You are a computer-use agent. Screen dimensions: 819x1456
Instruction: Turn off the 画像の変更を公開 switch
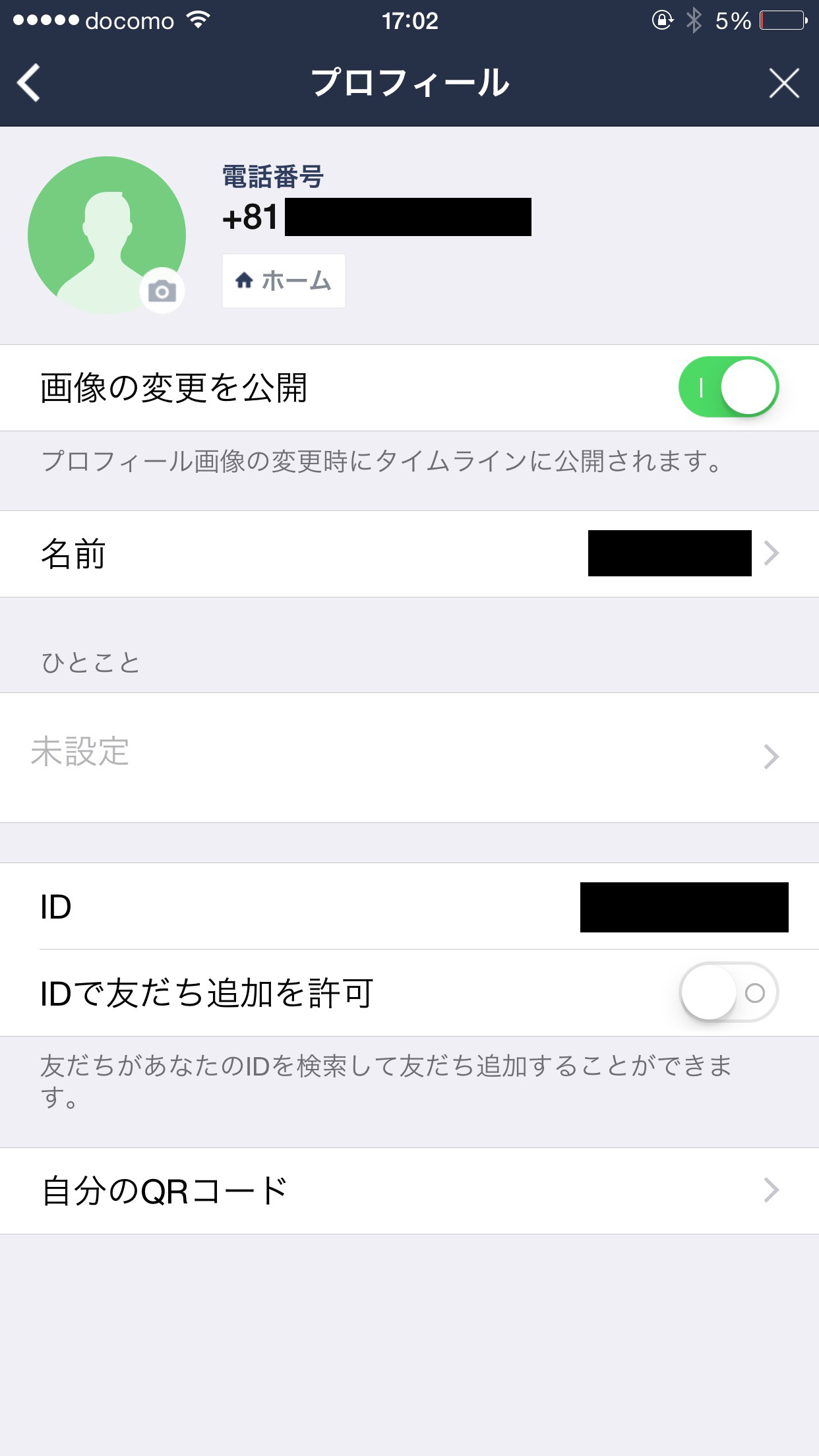[x=729, y=387]
